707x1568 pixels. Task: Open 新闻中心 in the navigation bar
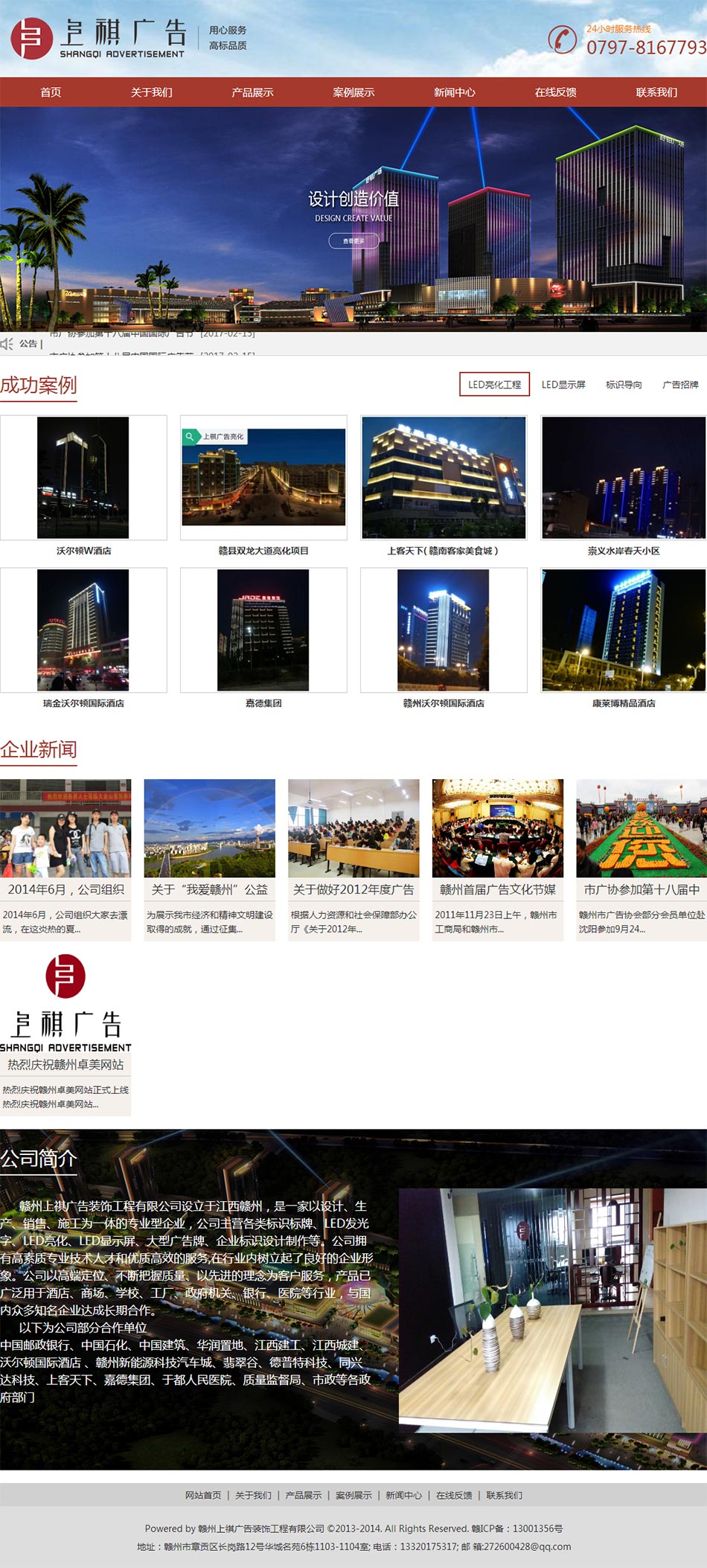455,92
